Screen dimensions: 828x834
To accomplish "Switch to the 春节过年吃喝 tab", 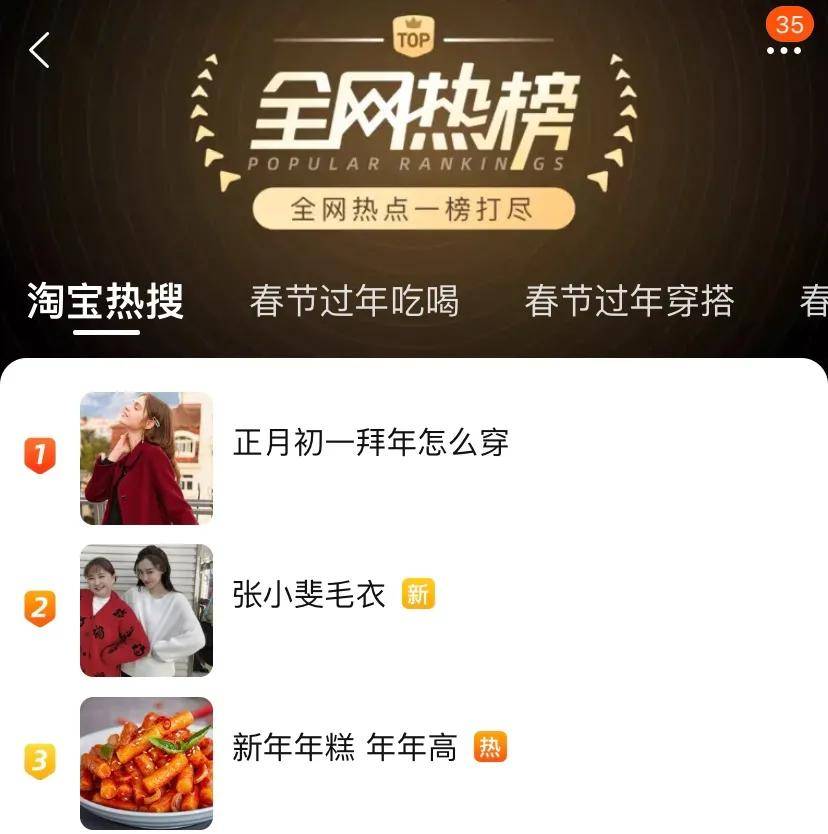I will click(x=354, y=300).
